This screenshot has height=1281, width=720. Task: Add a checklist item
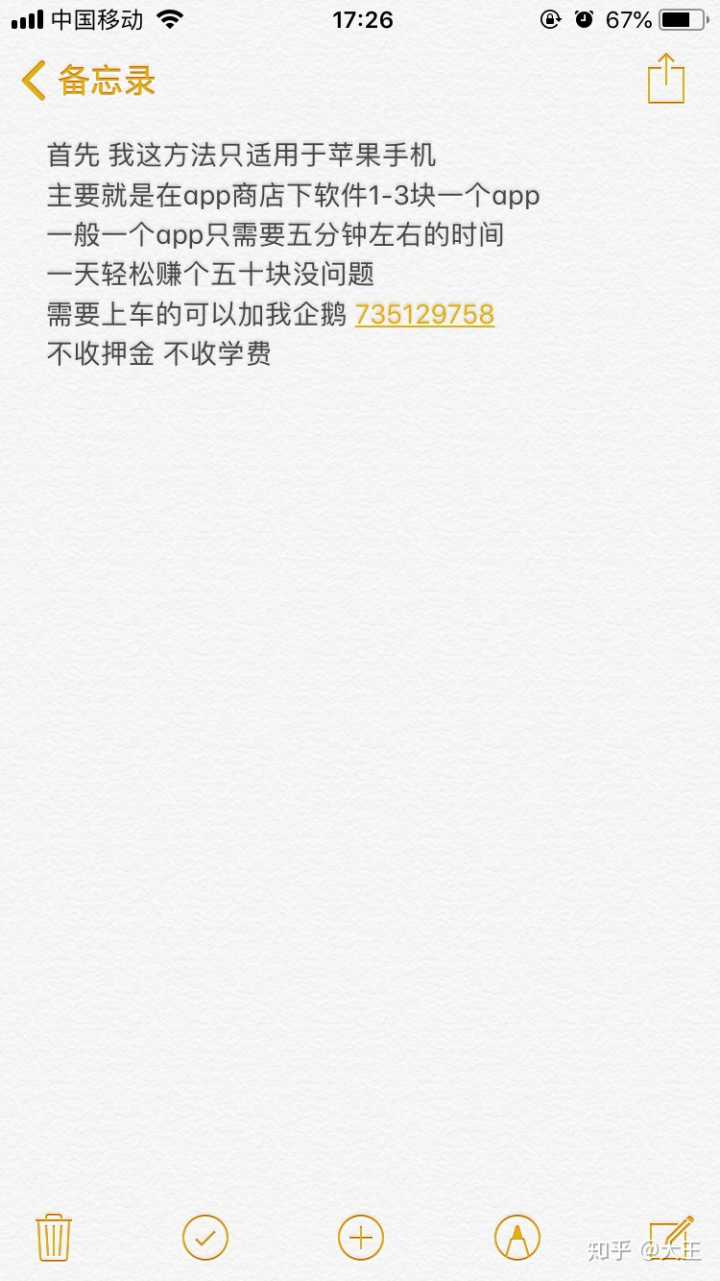click(x=205, y=1238)
